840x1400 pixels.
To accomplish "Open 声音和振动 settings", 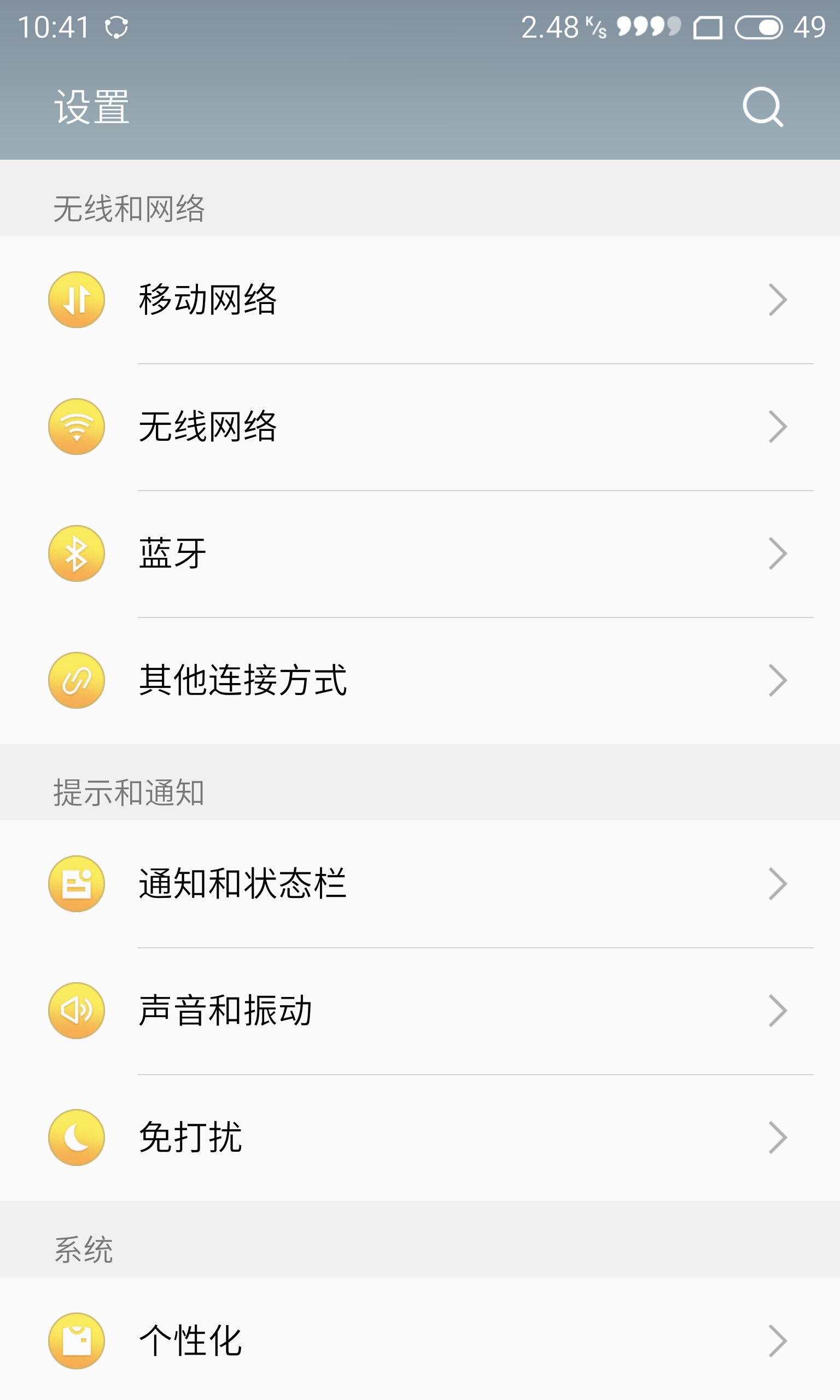I will [x=420, y=1011].
